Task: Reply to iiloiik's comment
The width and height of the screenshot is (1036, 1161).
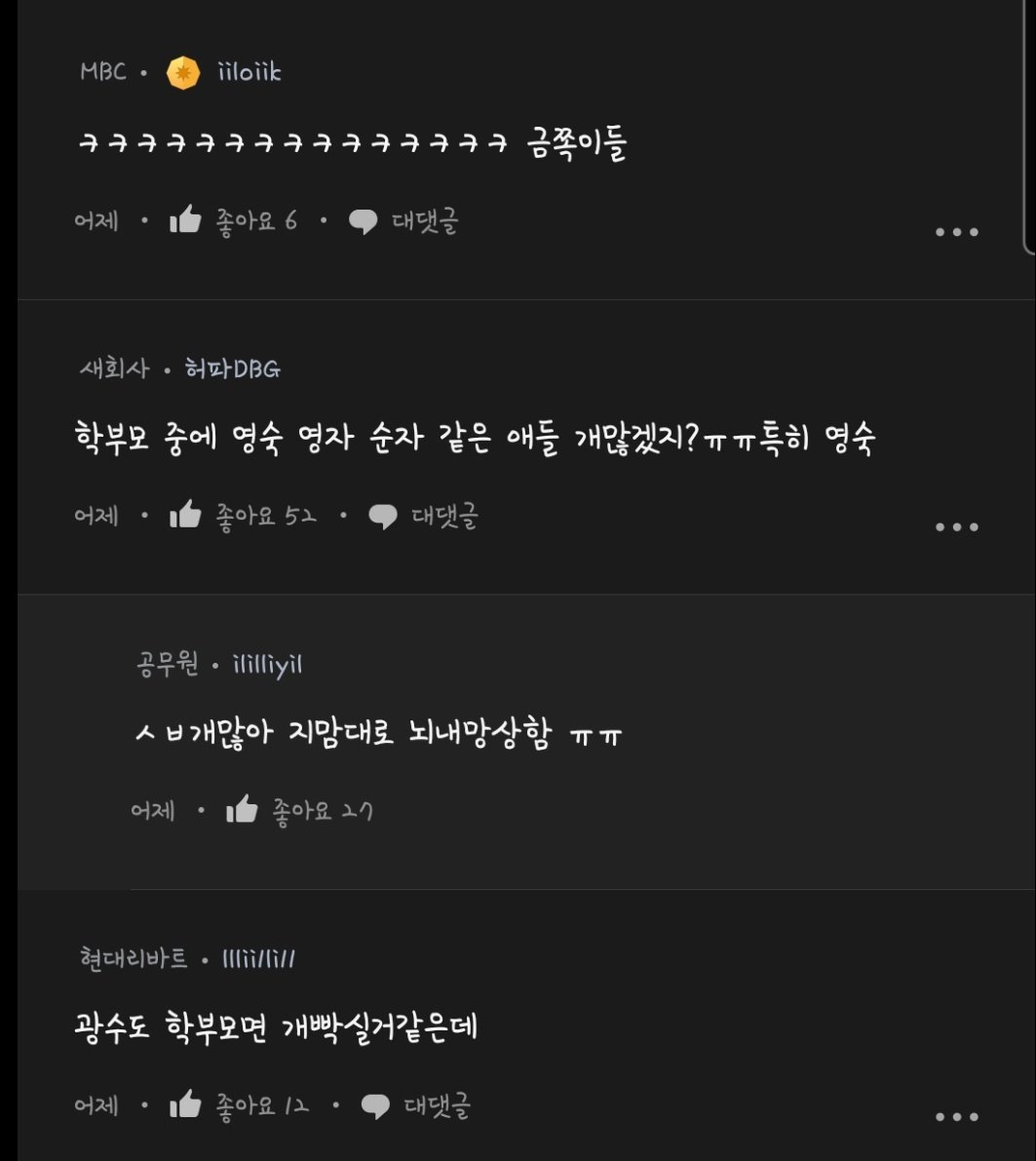Action: coord(403,222)
